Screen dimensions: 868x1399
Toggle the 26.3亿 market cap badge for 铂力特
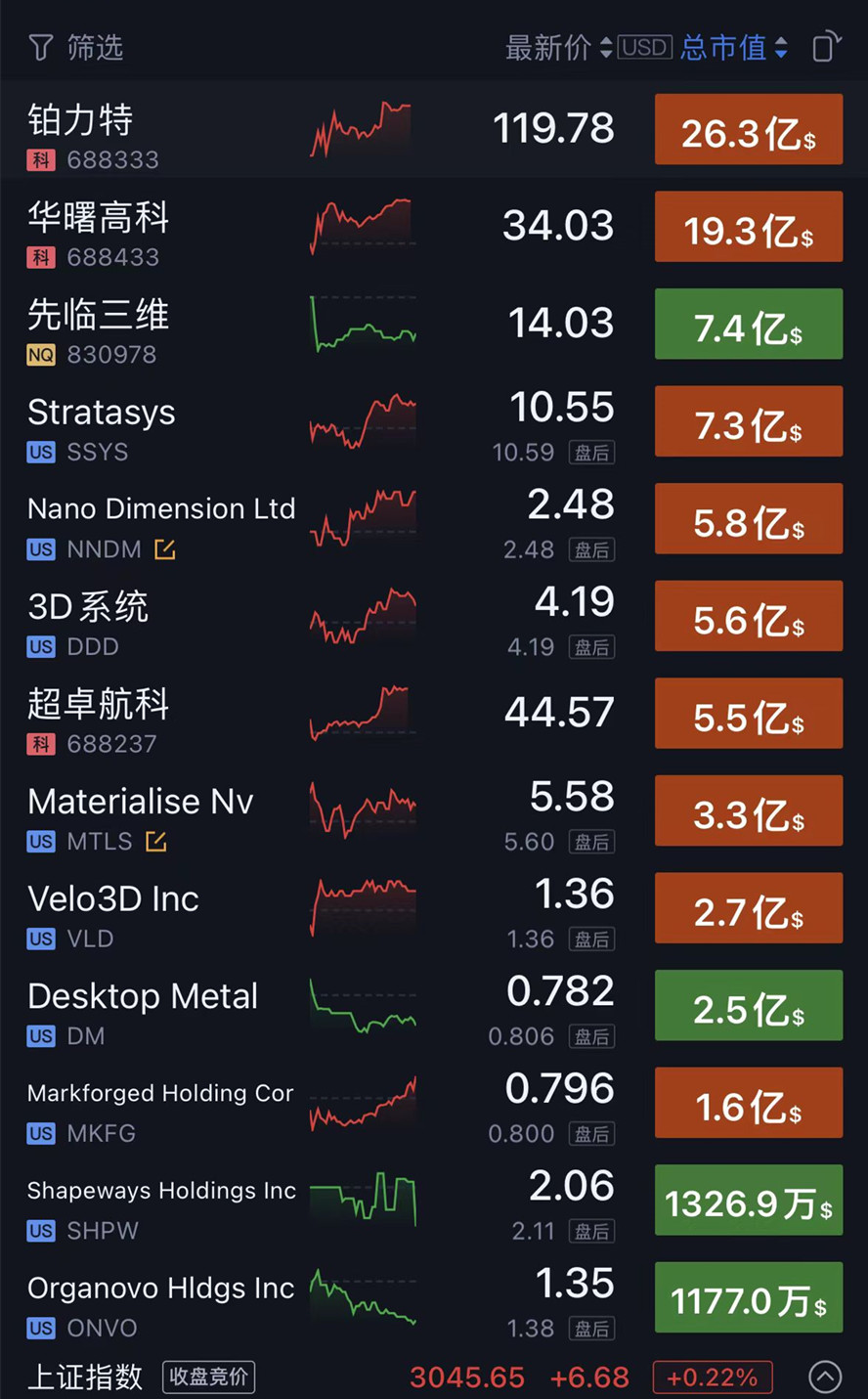pyautogui.click(x=748, y=130)
